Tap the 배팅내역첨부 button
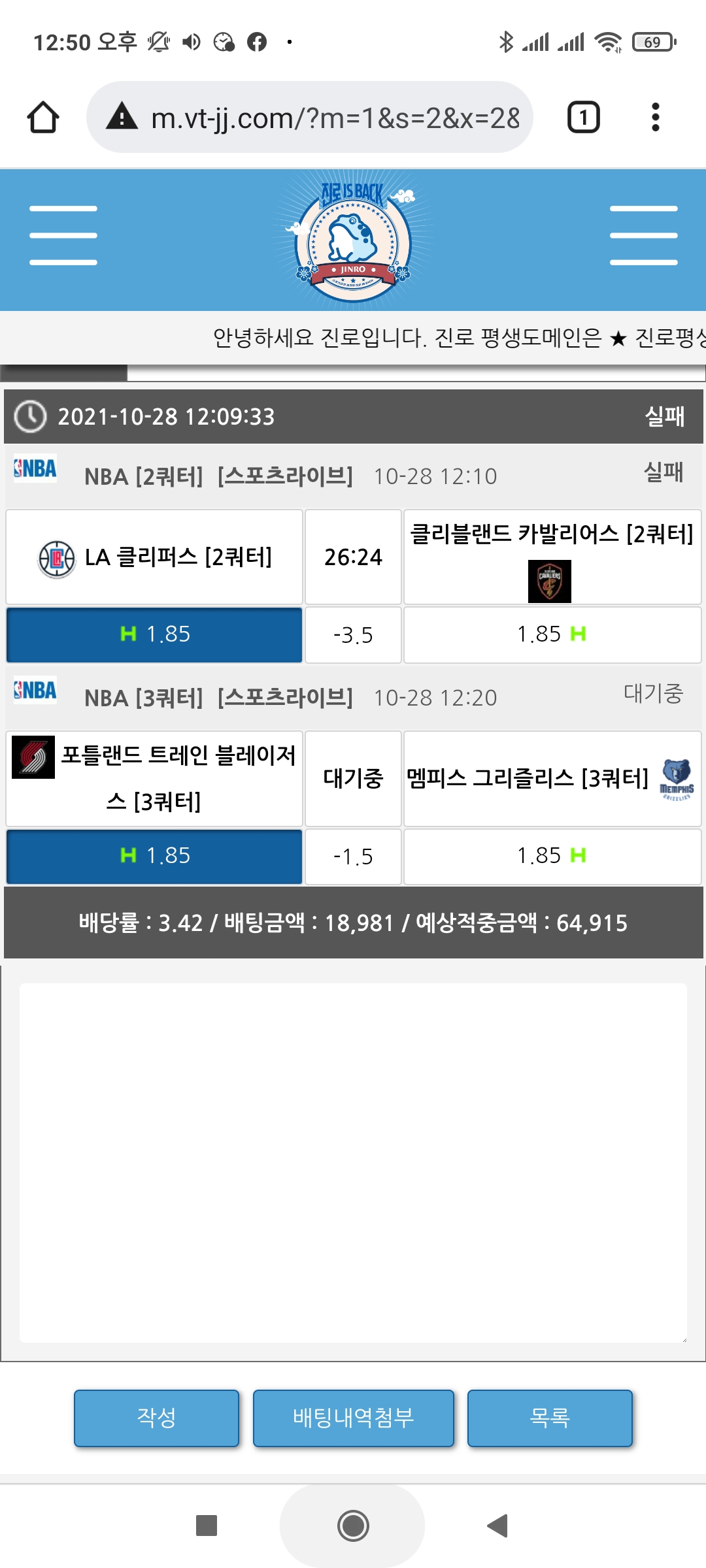The height and width of the screenshot is (1568, 706). (353, 1418)
